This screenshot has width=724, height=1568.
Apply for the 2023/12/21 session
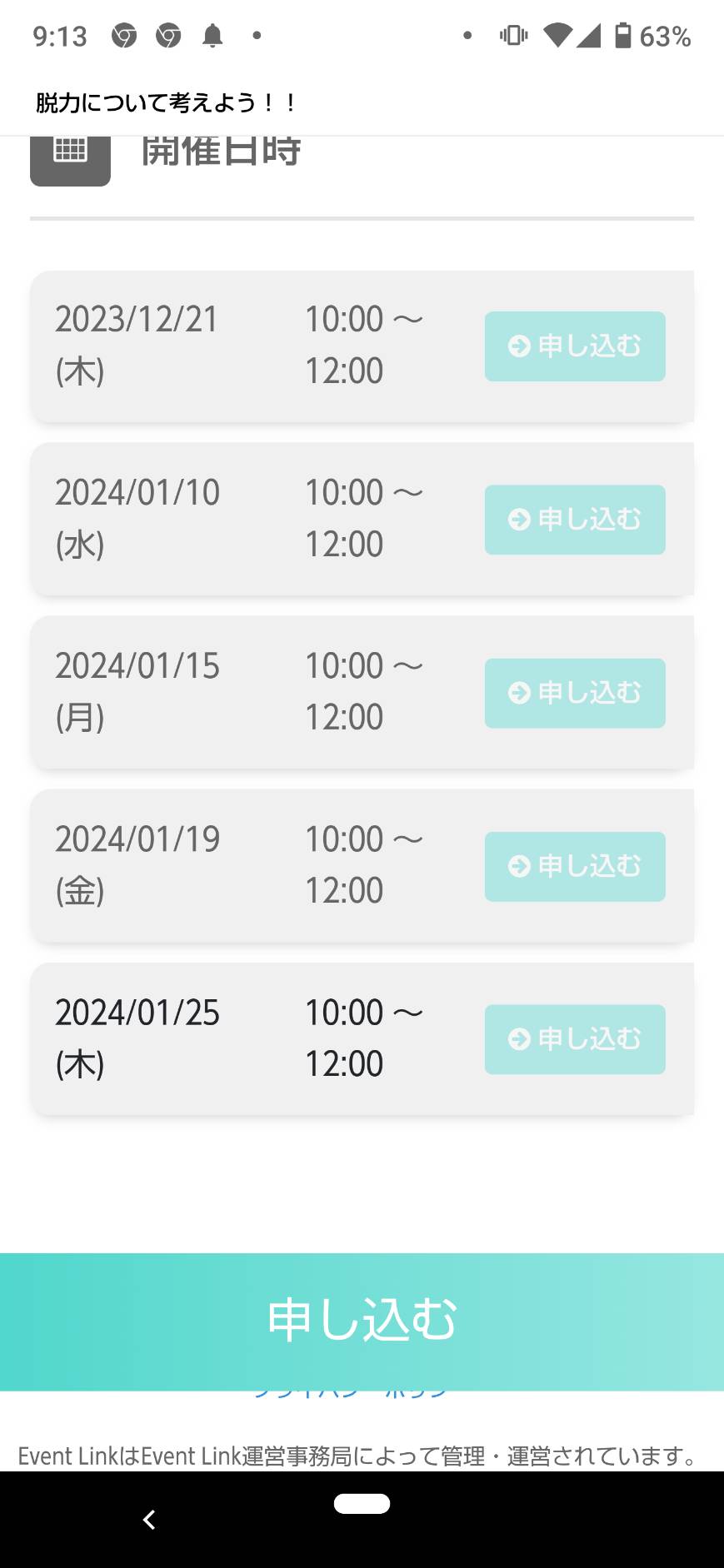click(x=575, y=346)
